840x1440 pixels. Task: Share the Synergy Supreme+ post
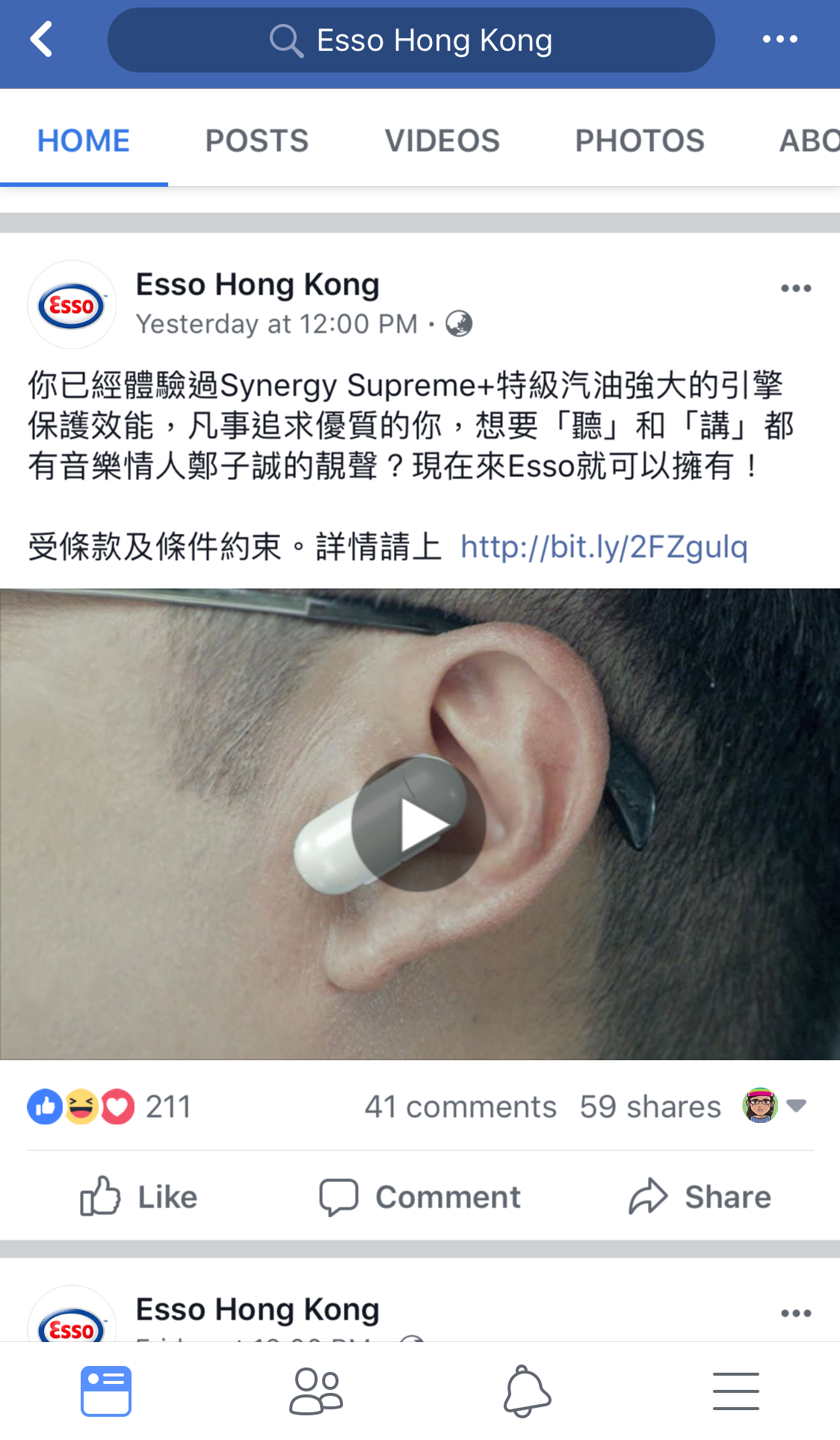coord(700,1197)
